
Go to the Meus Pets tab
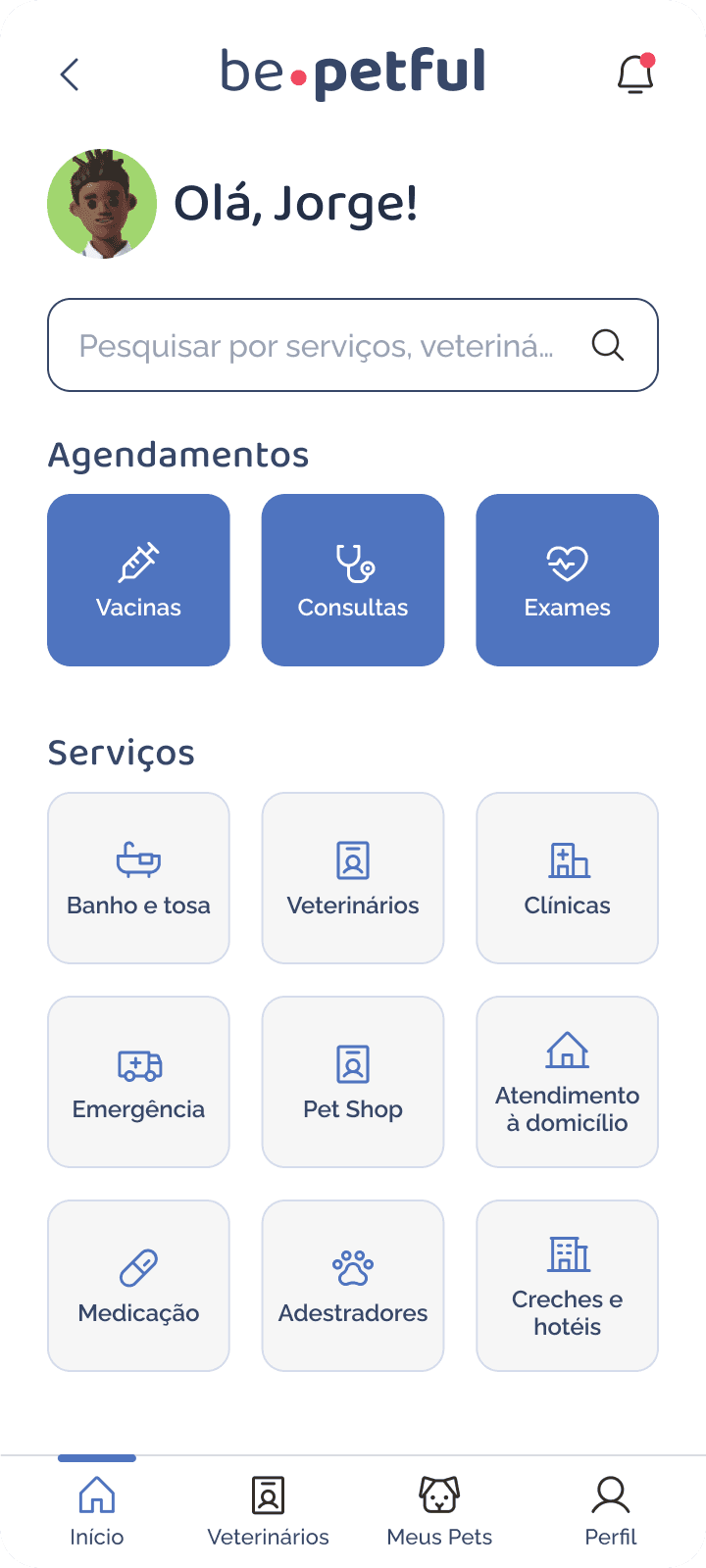(439, 1511)
